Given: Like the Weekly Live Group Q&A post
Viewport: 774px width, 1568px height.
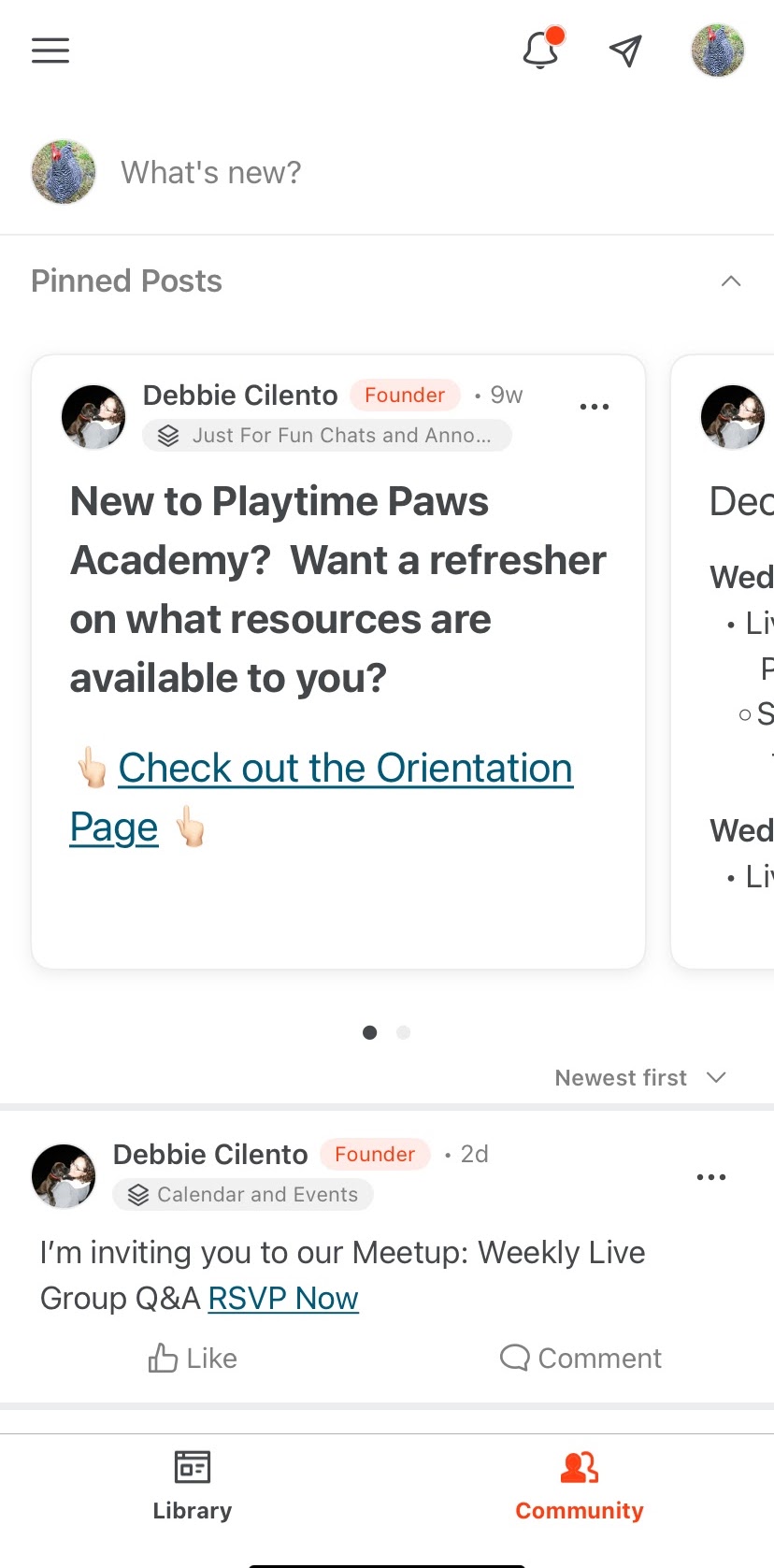Looking at the screenshot, I should [193, 1359].
